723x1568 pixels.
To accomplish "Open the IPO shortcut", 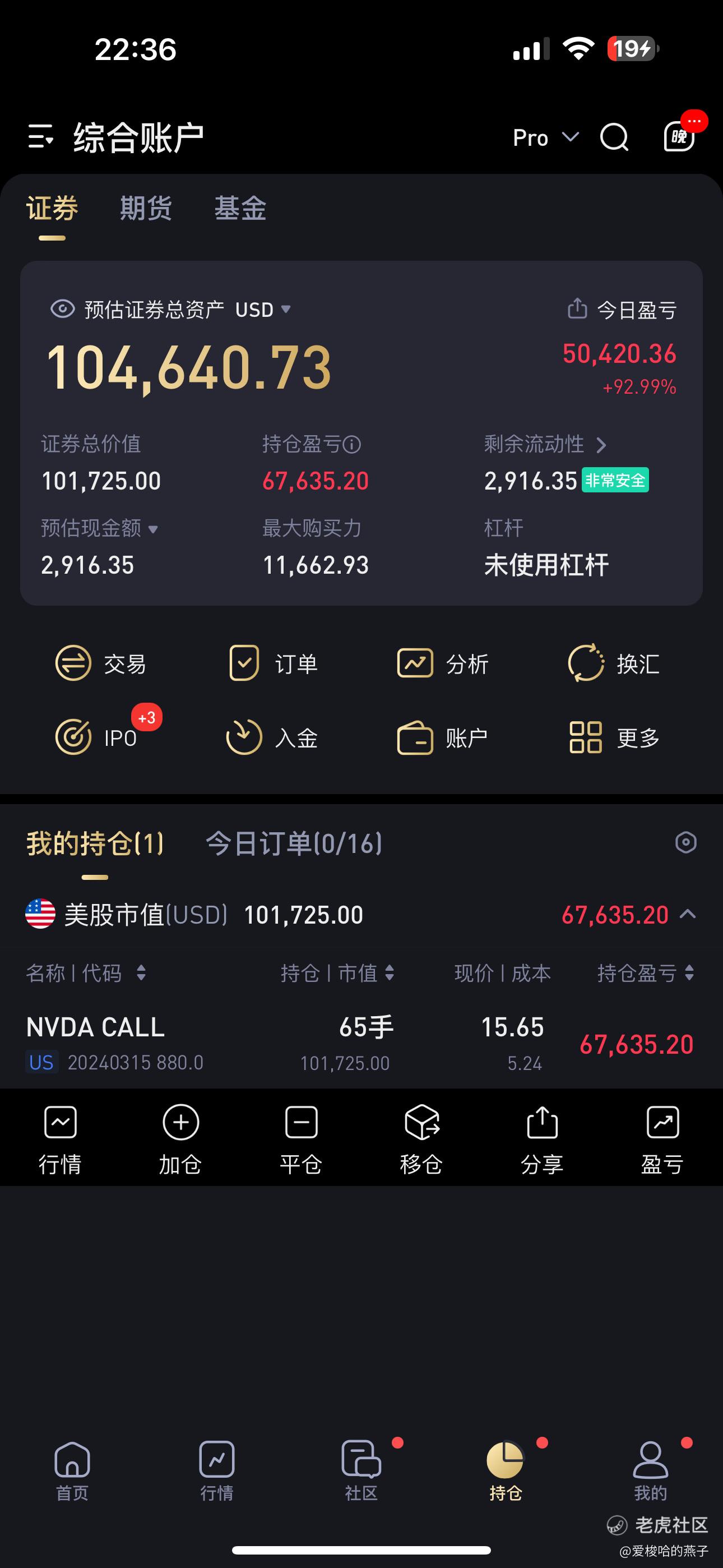I will (x=98, y=737).
